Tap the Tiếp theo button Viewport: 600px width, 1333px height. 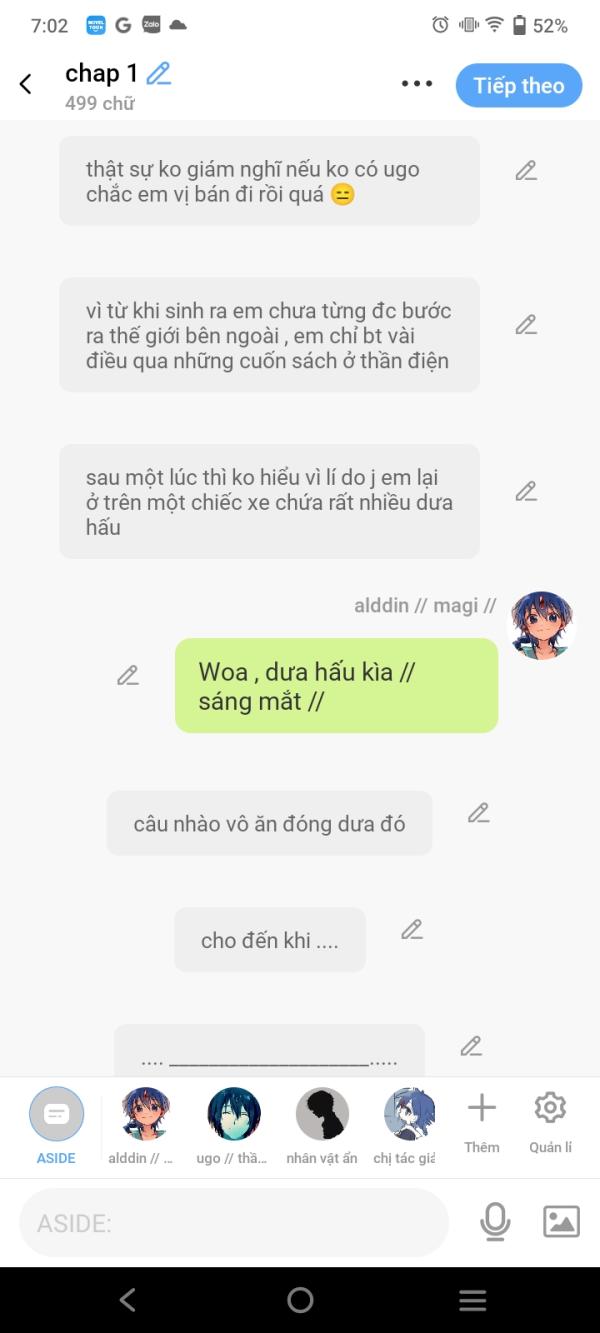pyautogui.click(x=519, y=85)
